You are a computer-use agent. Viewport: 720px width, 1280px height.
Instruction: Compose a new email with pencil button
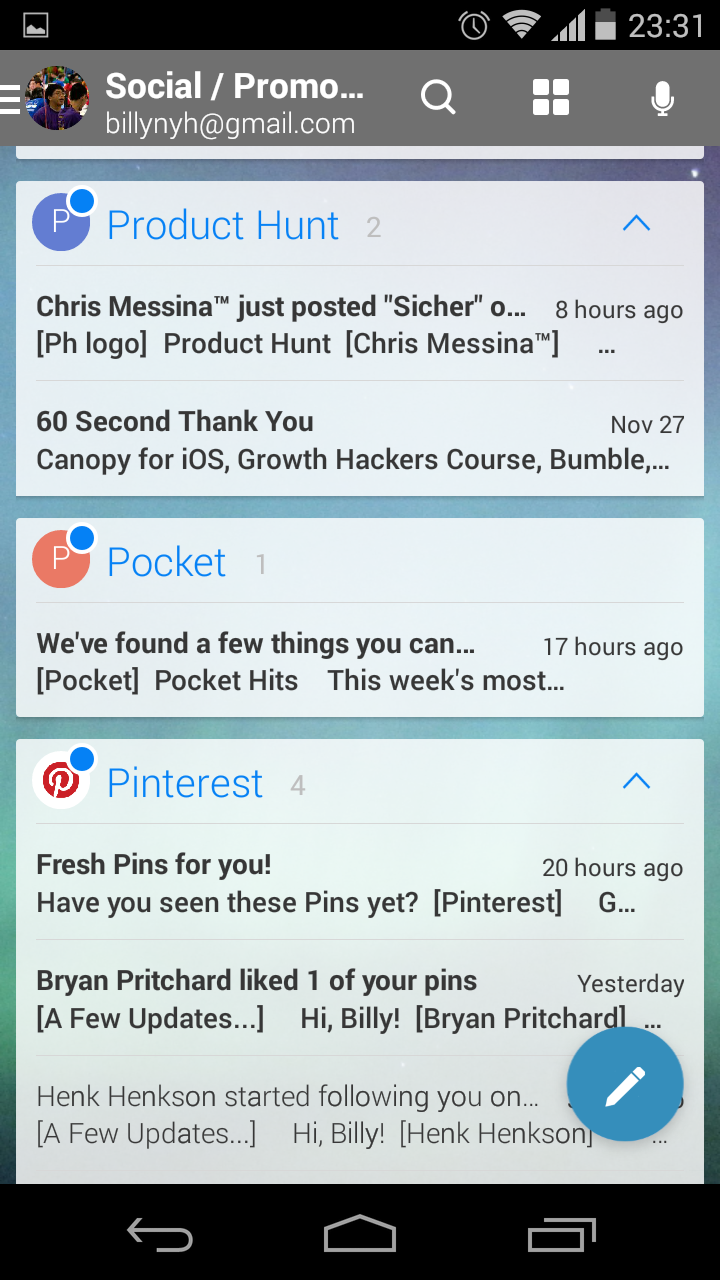[625, 1084]
